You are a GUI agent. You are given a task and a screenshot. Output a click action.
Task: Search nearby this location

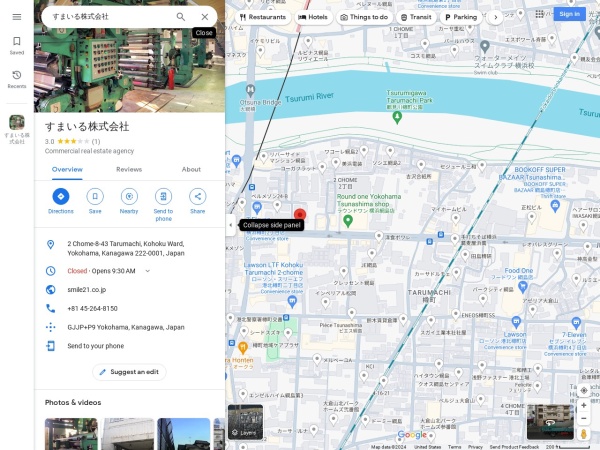[x=129, y=197]
